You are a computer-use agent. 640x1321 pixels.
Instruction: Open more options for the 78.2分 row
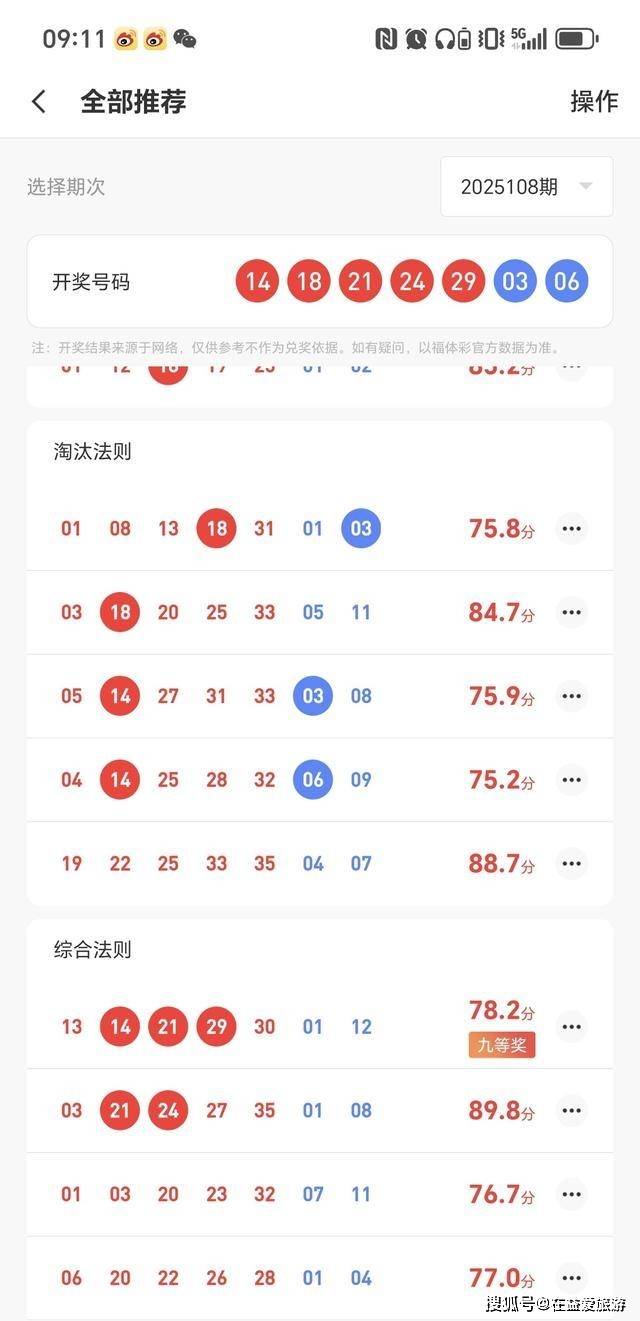(x=571, y=1027)
